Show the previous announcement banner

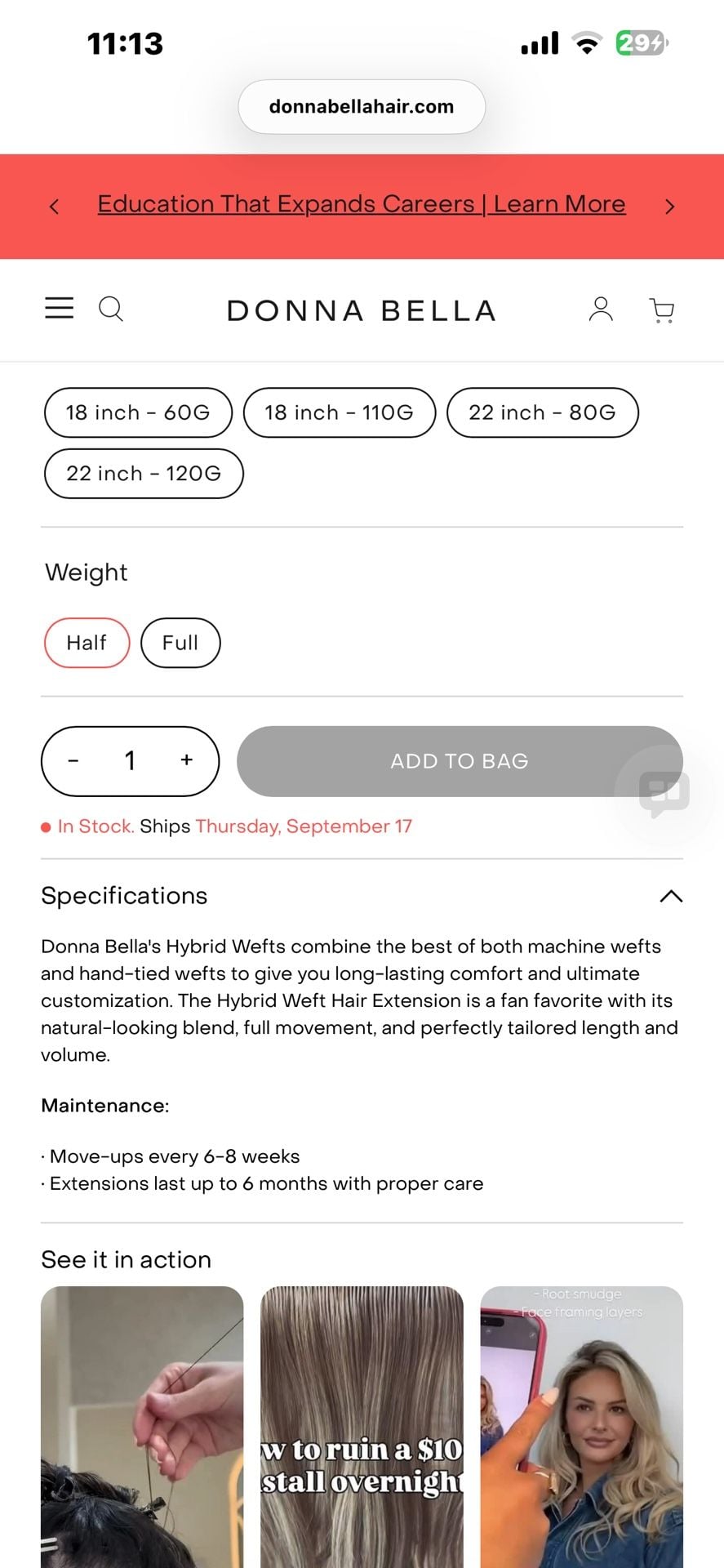click(x=54, y=207)
